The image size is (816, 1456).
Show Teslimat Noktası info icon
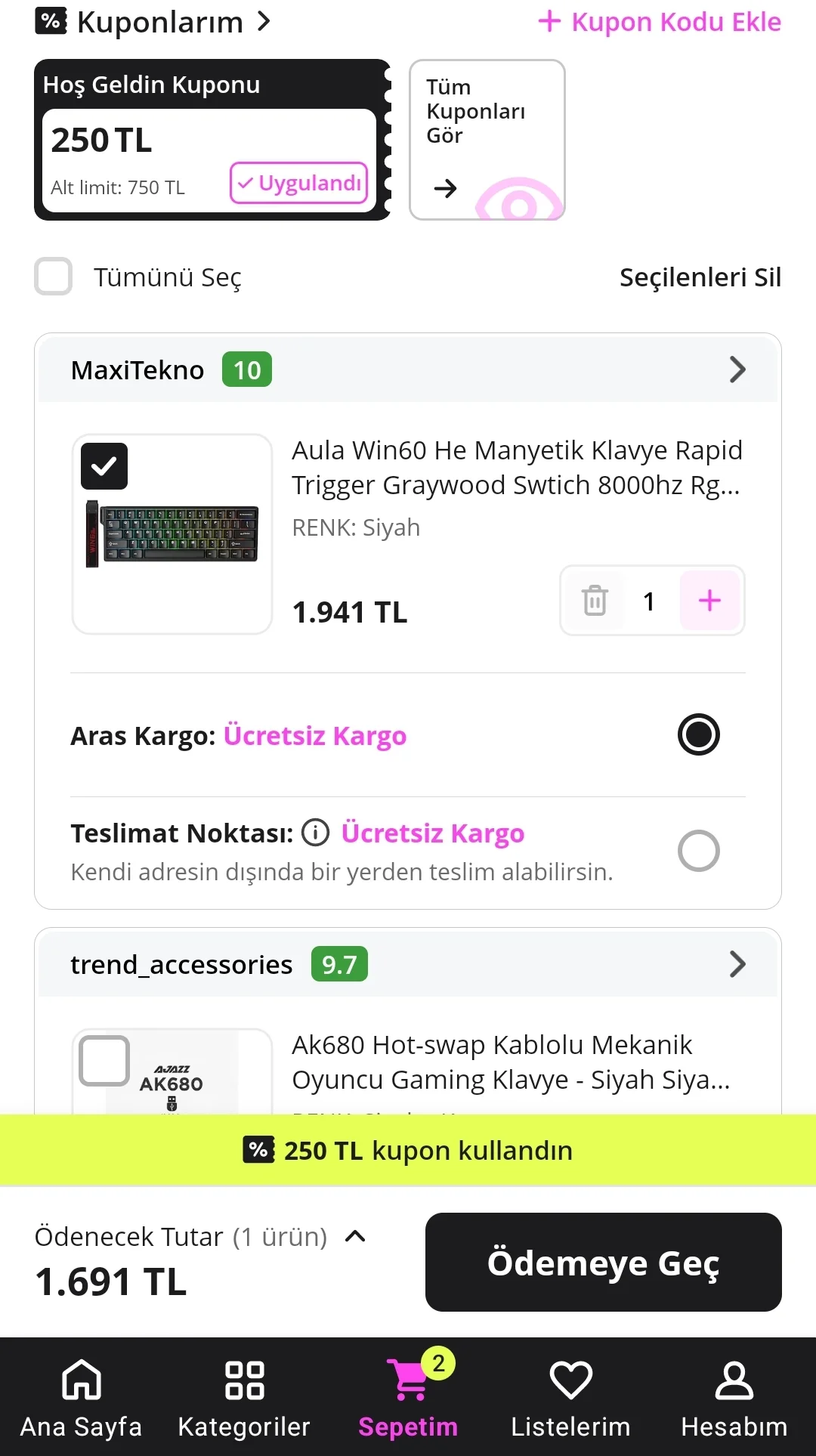pyautogui.click(x=315, y=833)
